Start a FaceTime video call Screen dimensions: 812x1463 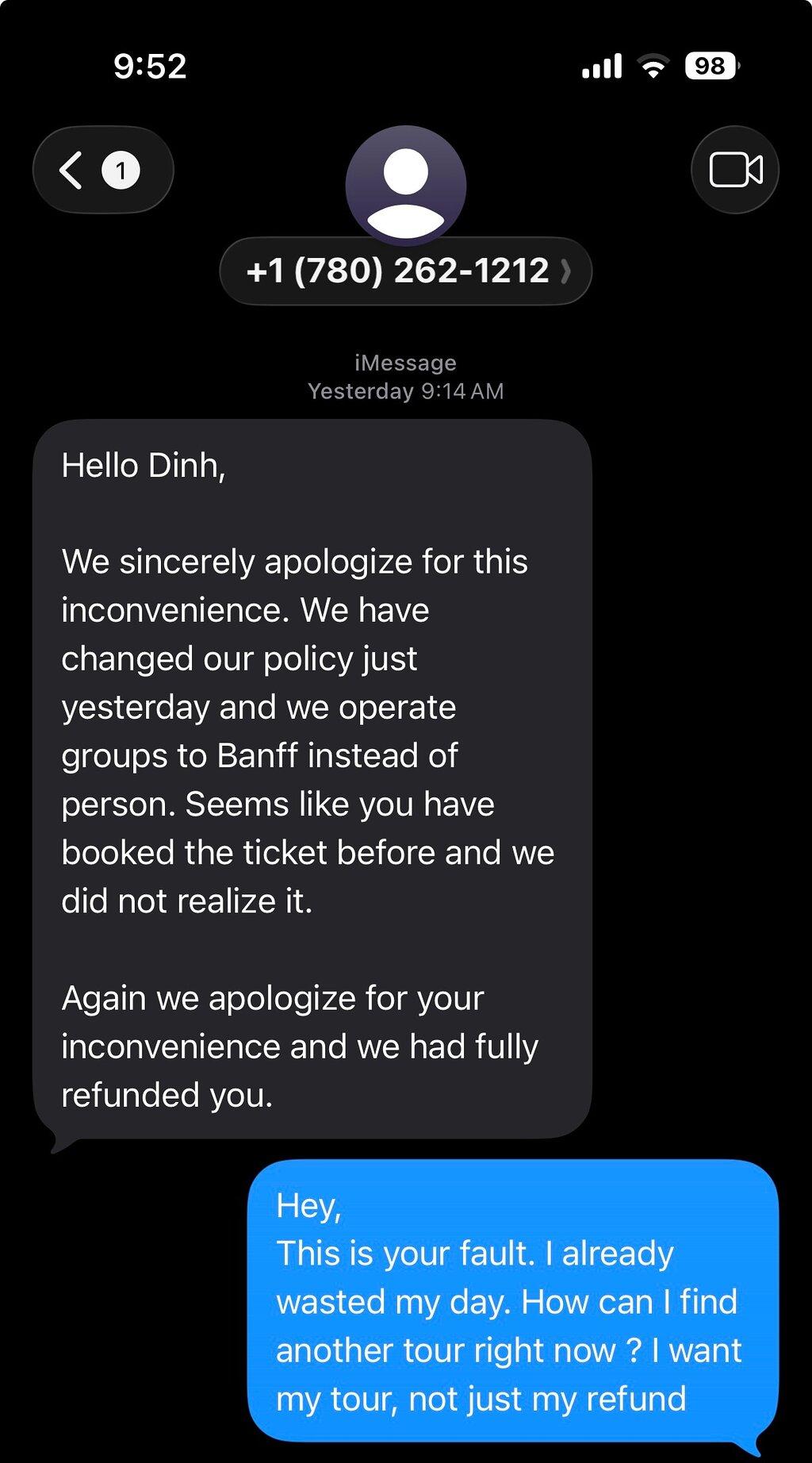tap(735, 170)
